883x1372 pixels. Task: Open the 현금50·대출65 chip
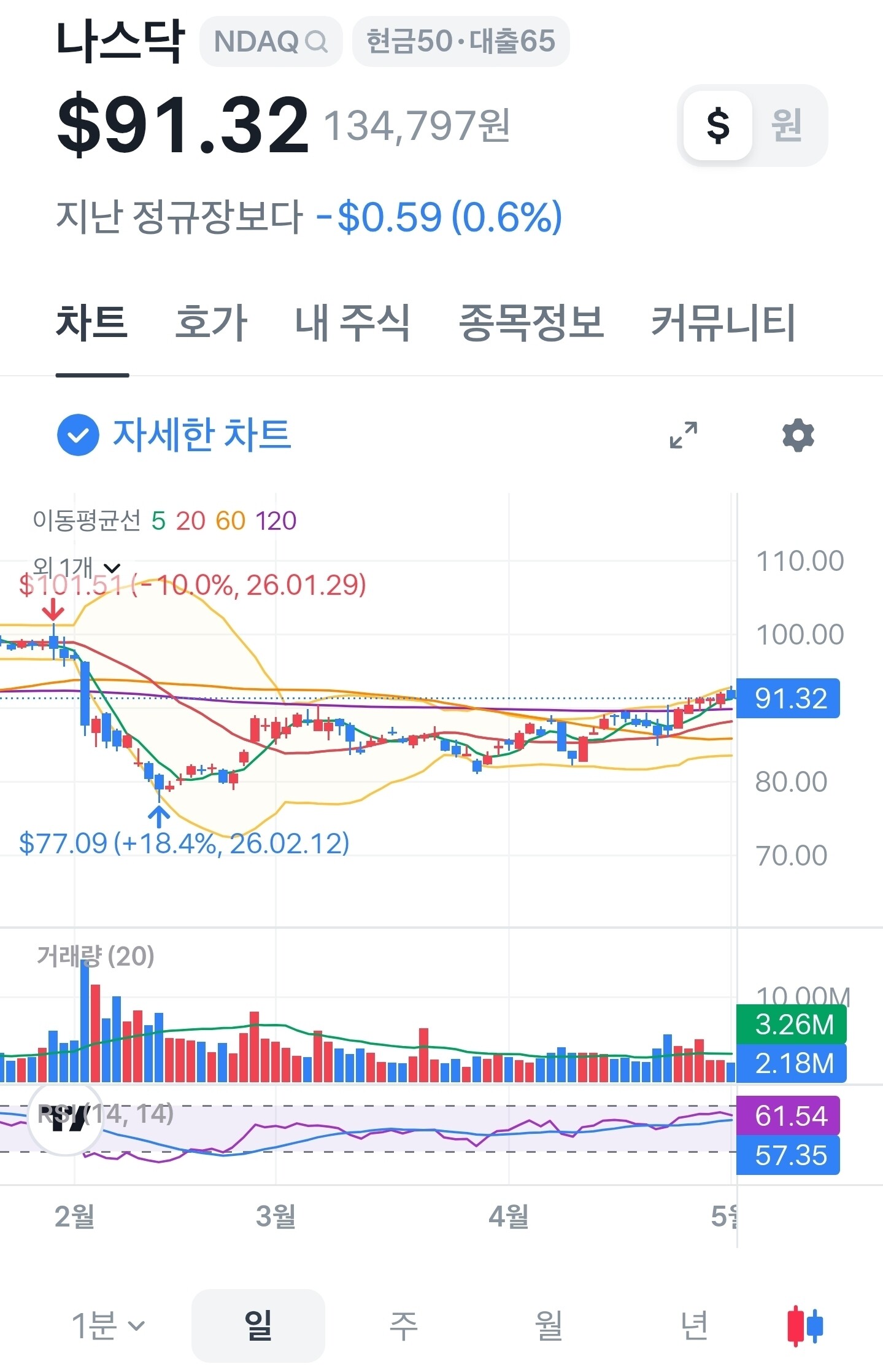click(x=461, y=42)
